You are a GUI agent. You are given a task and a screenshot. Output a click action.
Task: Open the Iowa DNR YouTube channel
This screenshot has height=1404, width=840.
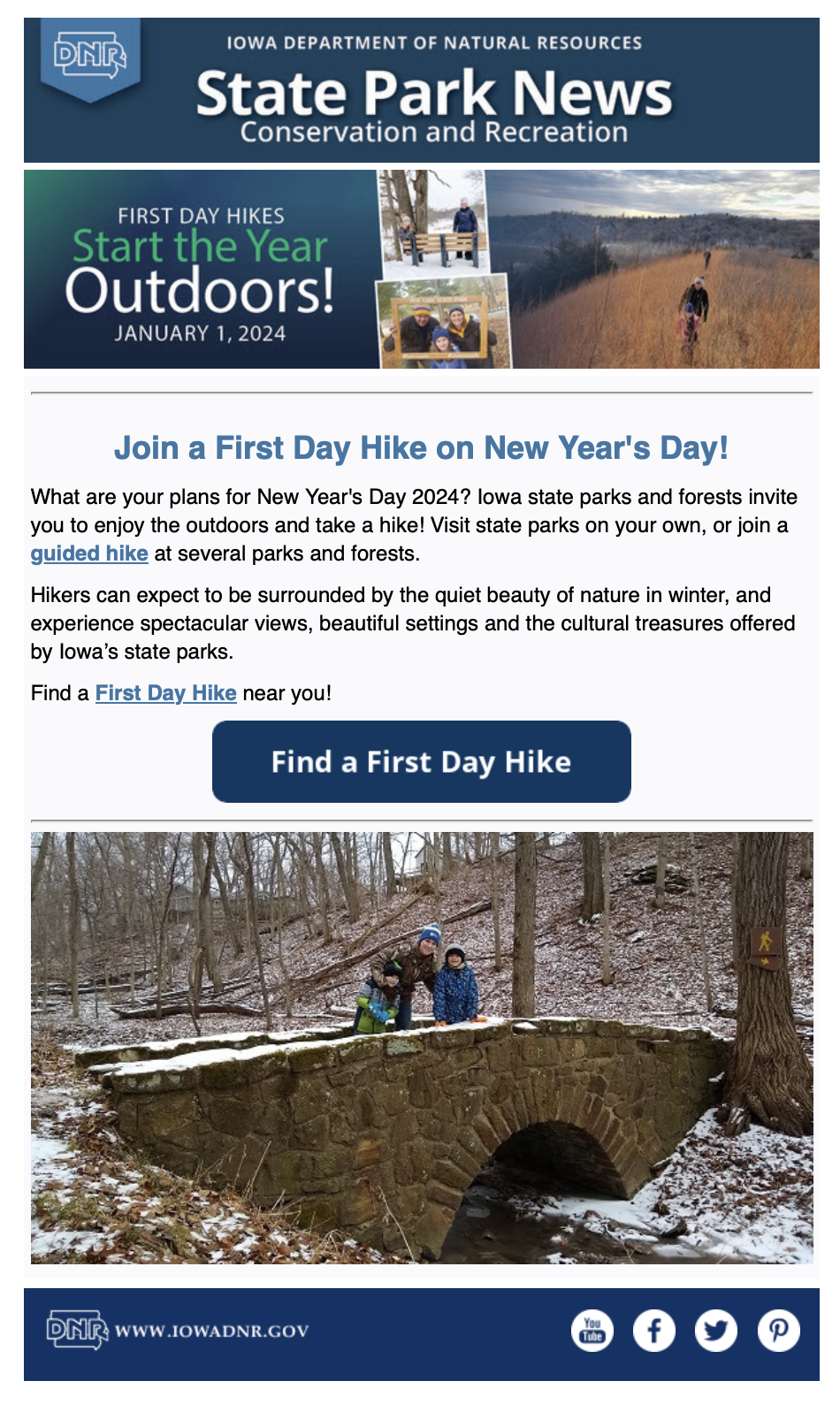(x=592, y=1331)
